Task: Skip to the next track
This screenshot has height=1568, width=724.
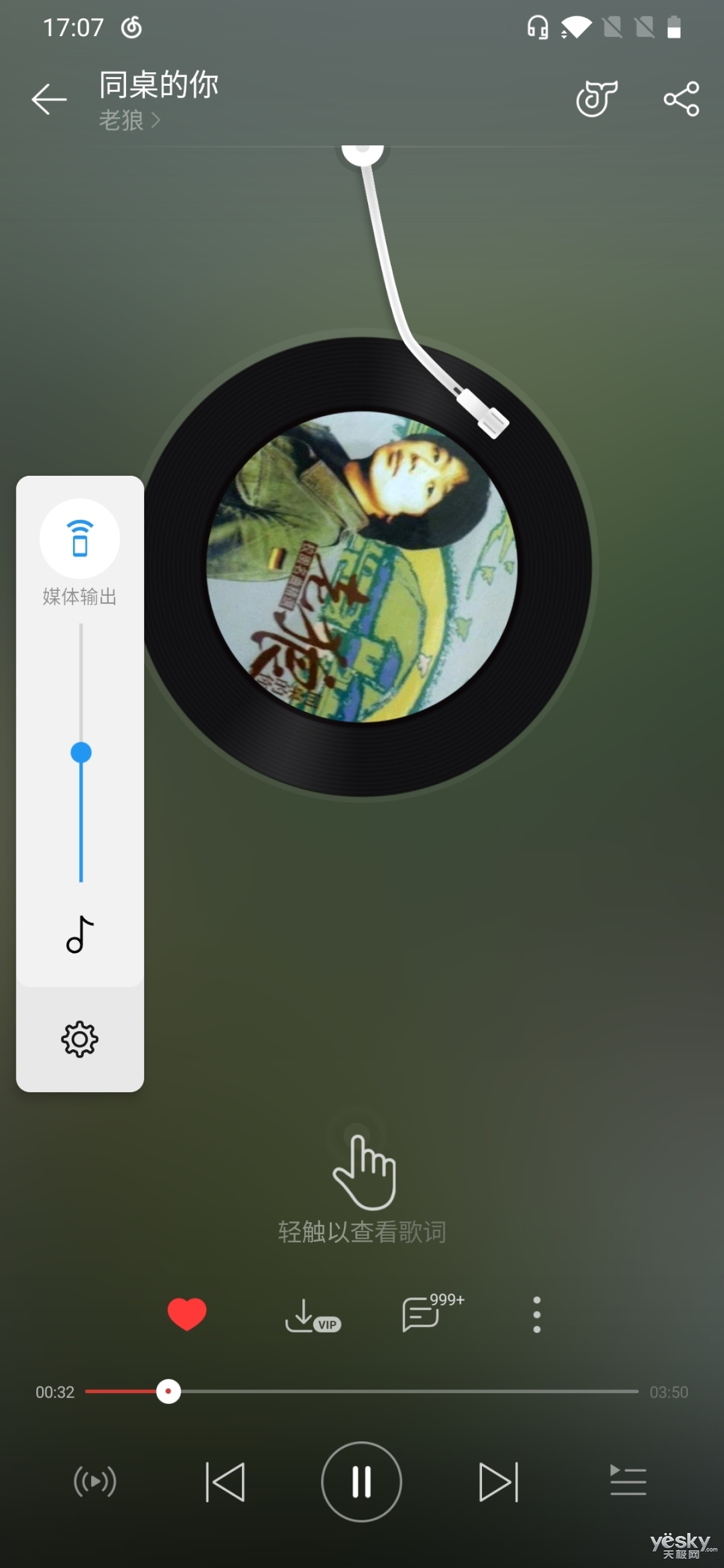Action: pos(499,1482)
